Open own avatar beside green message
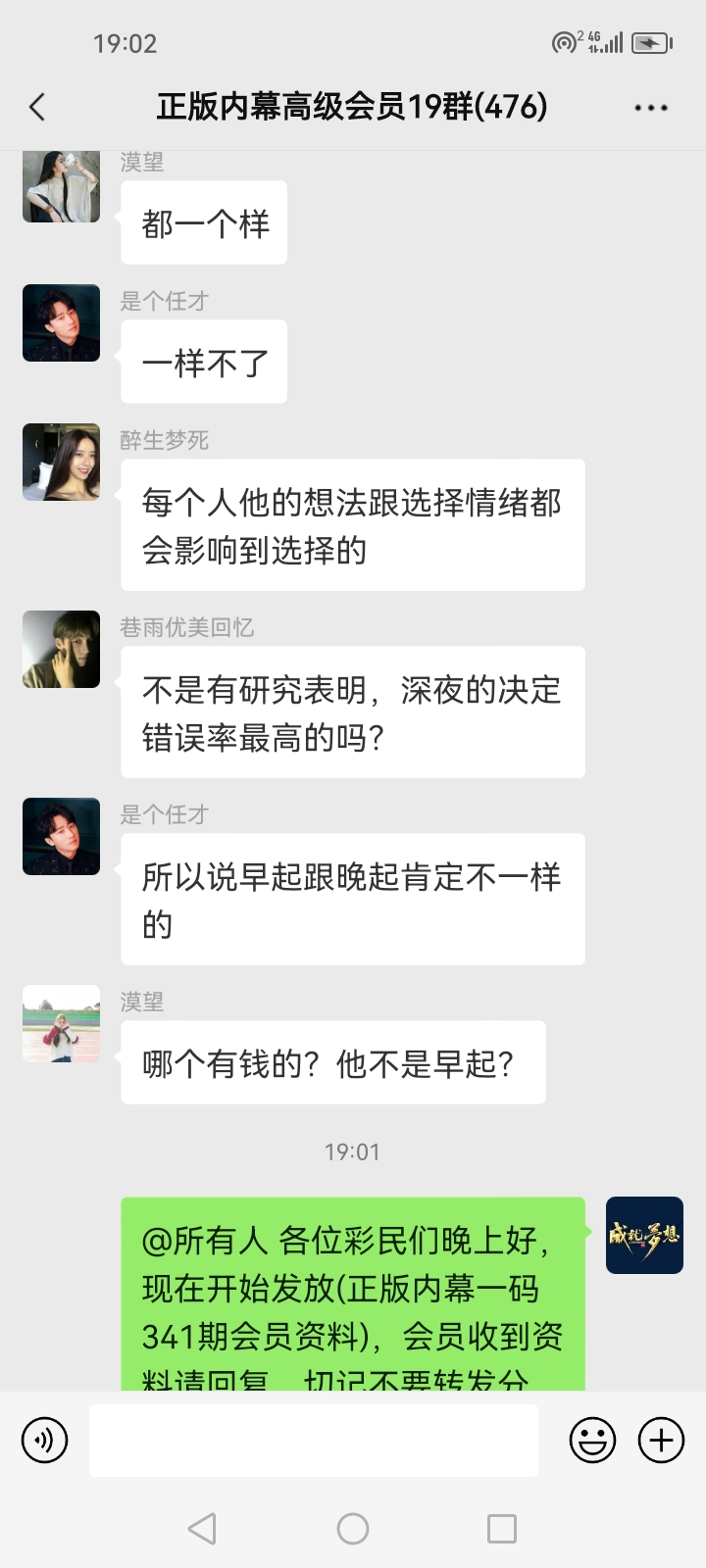 (643, 1235)
